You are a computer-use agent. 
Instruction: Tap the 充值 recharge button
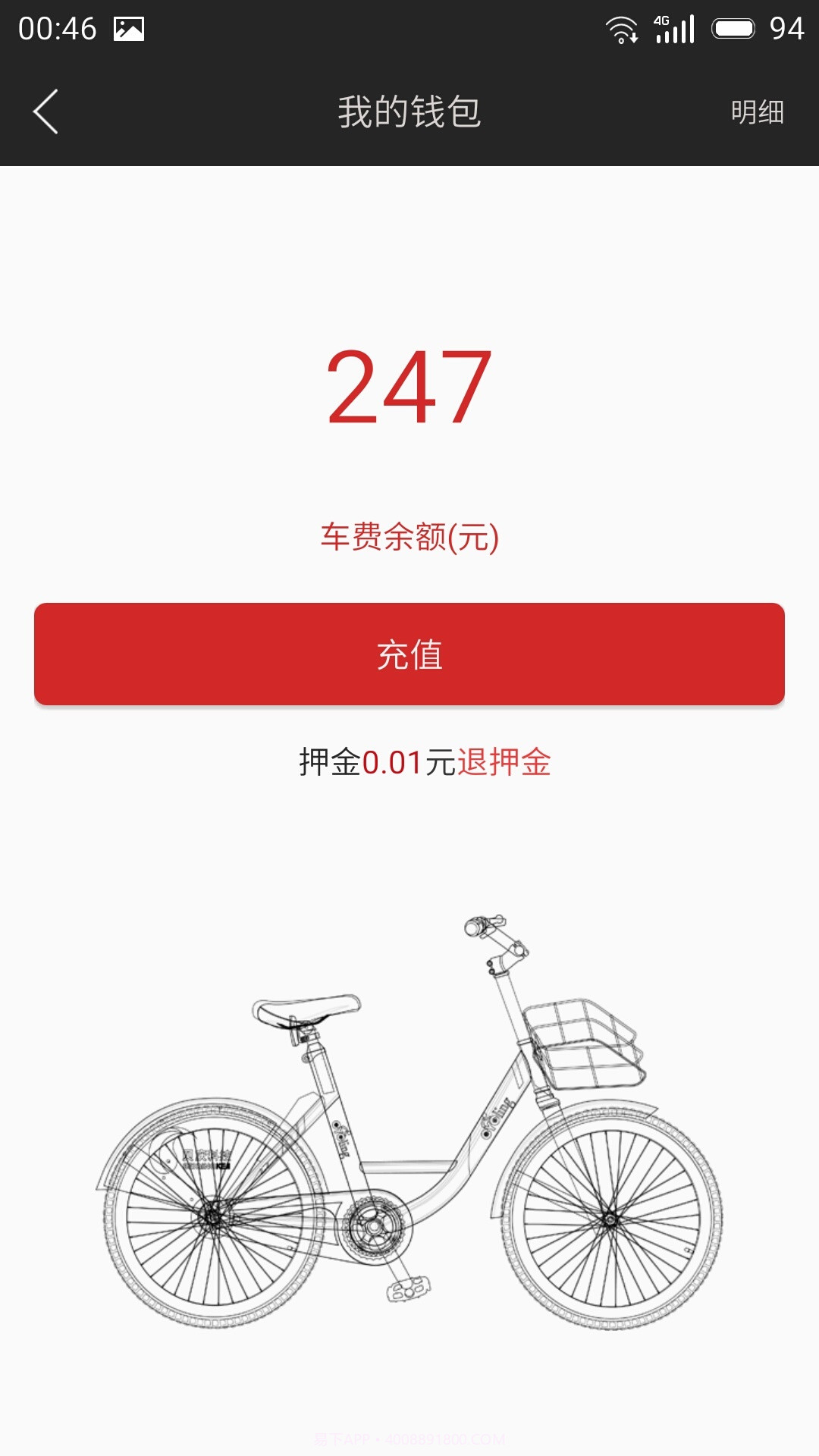point(409,657)
